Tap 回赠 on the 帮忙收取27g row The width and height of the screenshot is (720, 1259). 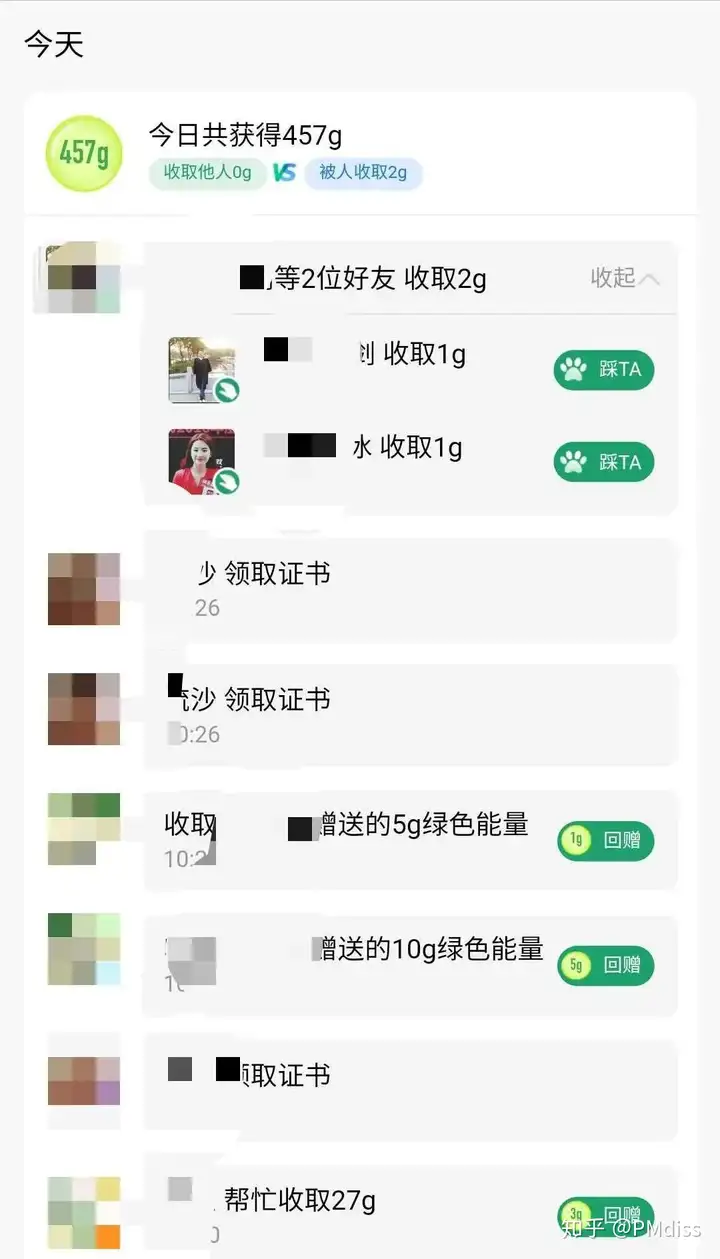(606, 1216)
